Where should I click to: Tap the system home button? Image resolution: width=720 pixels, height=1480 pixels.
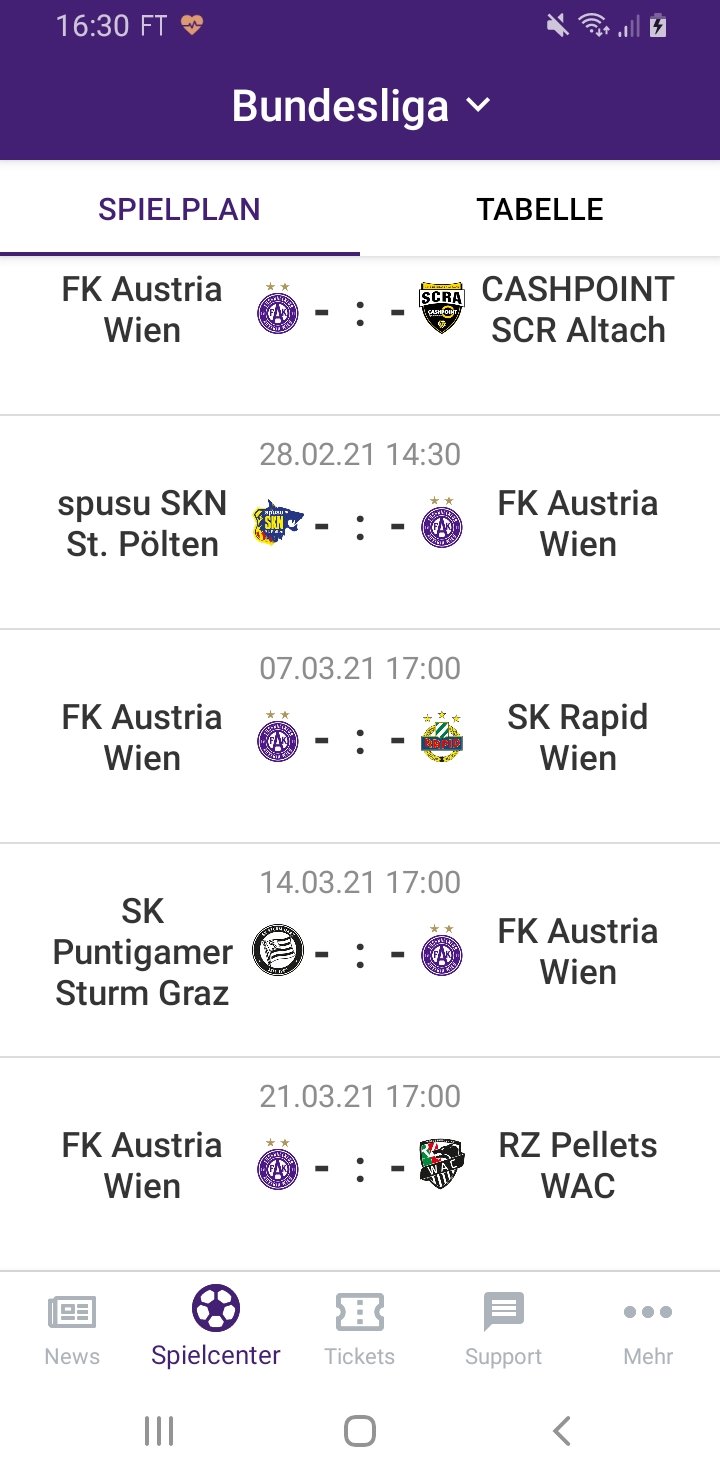coord(360,1431)
